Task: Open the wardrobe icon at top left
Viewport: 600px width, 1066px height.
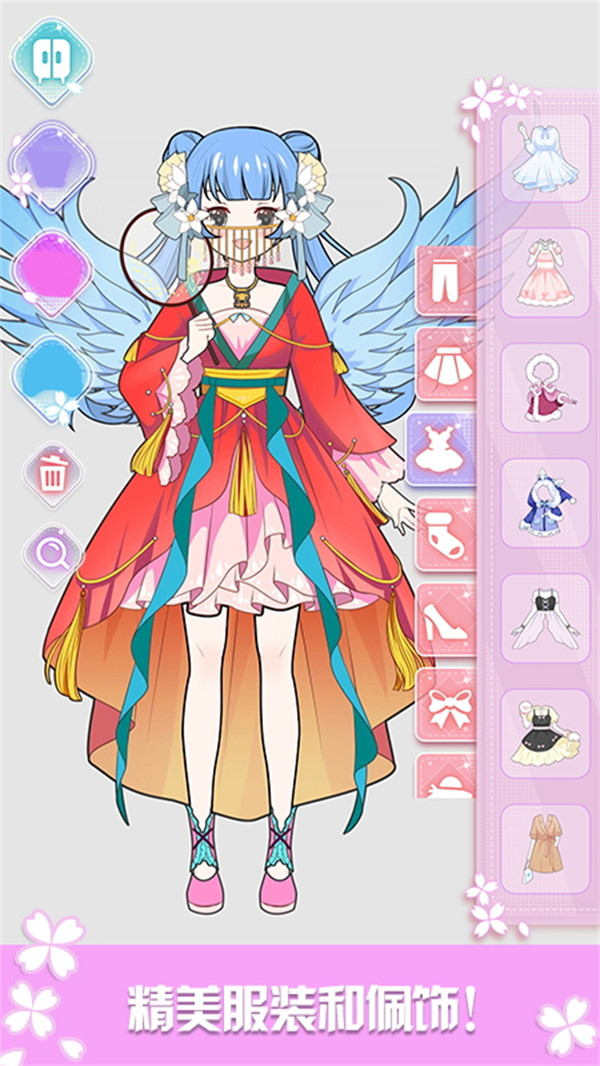Action: click(52, 61)
